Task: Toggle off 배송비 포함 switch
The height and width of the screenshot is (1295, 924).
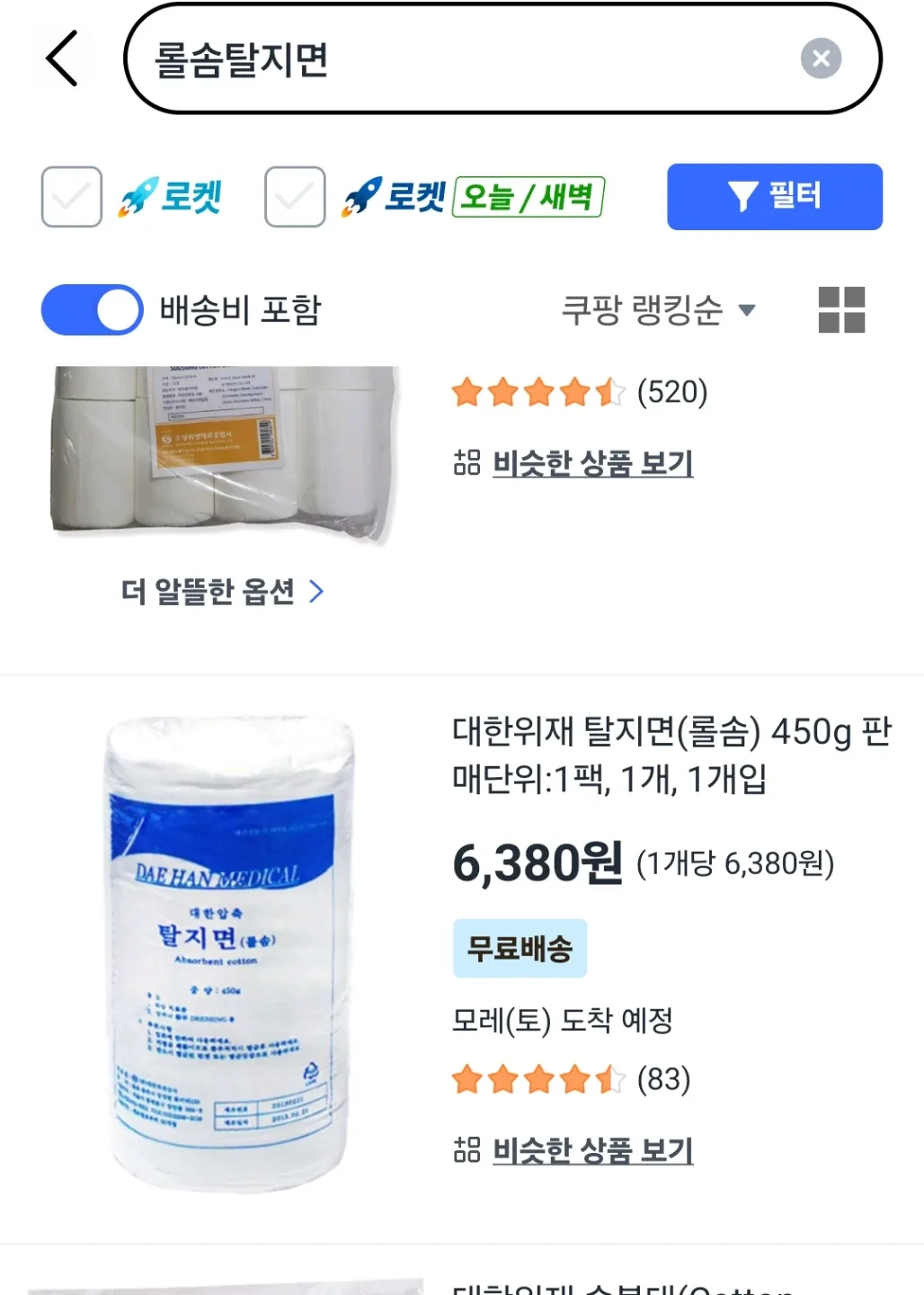Action: pos(92,310)
